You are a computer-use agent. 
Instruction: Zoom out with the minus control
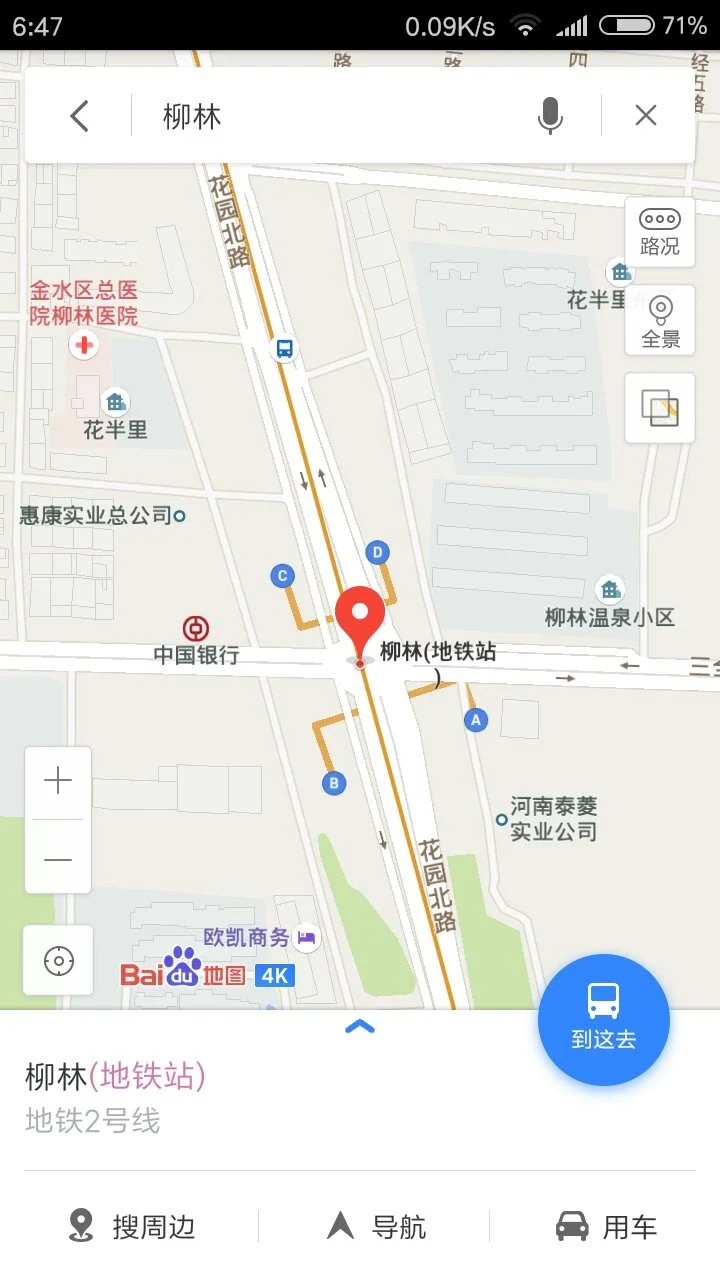coord(57,858)
